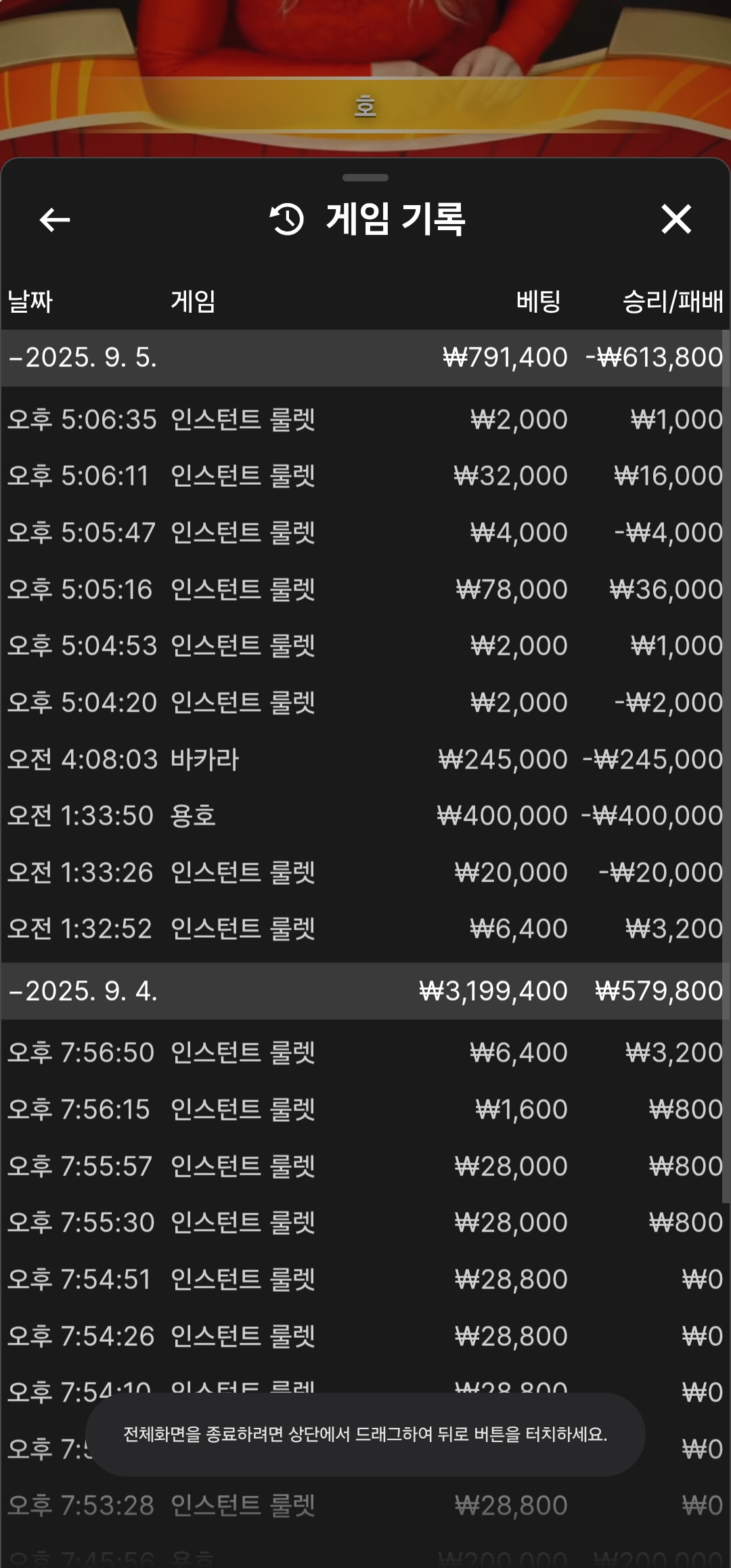Open the 오후 5:06:35 인스턴트 룰렛 record
Viewport: 731px width, 1568px height.
point(365,420)
